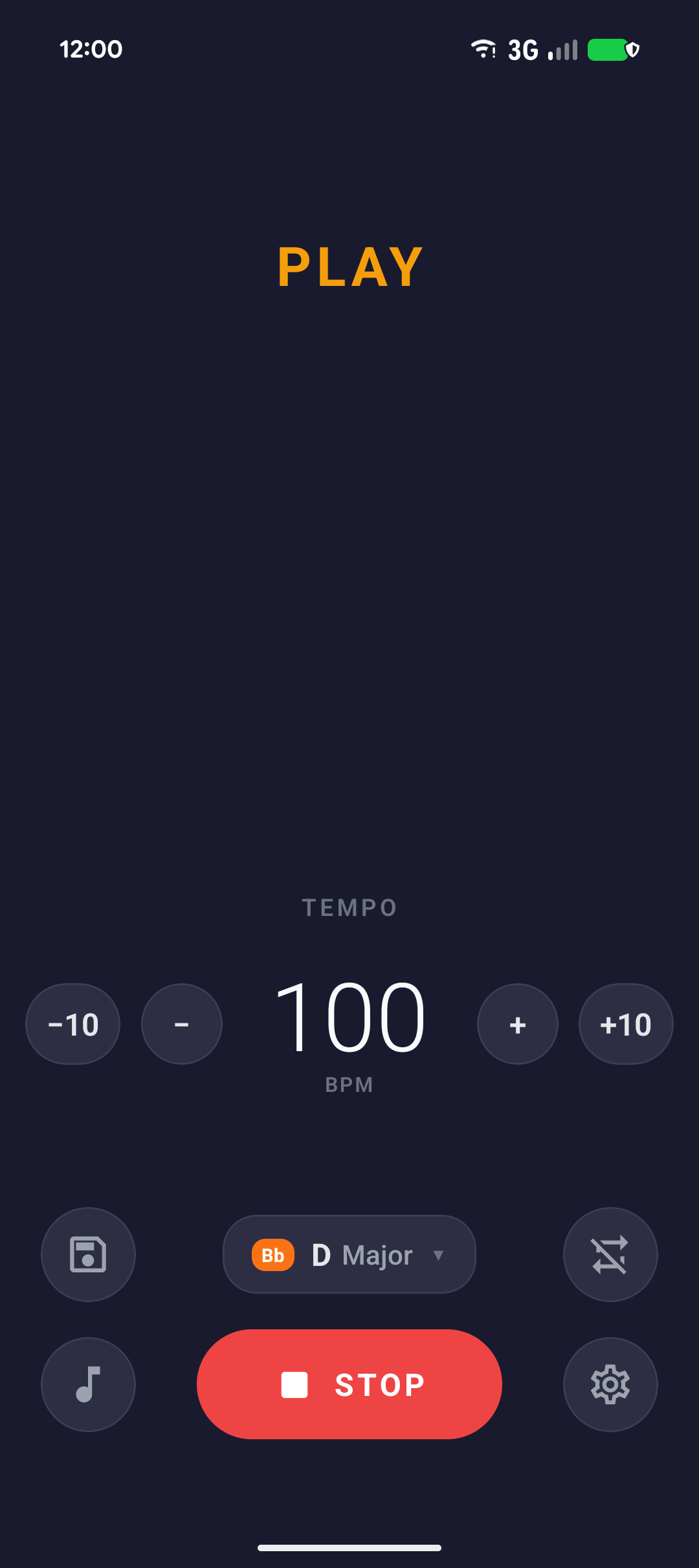Image resolution: width=699 pixels, height=1568 pixels.
Task: Open the sound selection with the note icon
Action: click(x=88, y=1384)
